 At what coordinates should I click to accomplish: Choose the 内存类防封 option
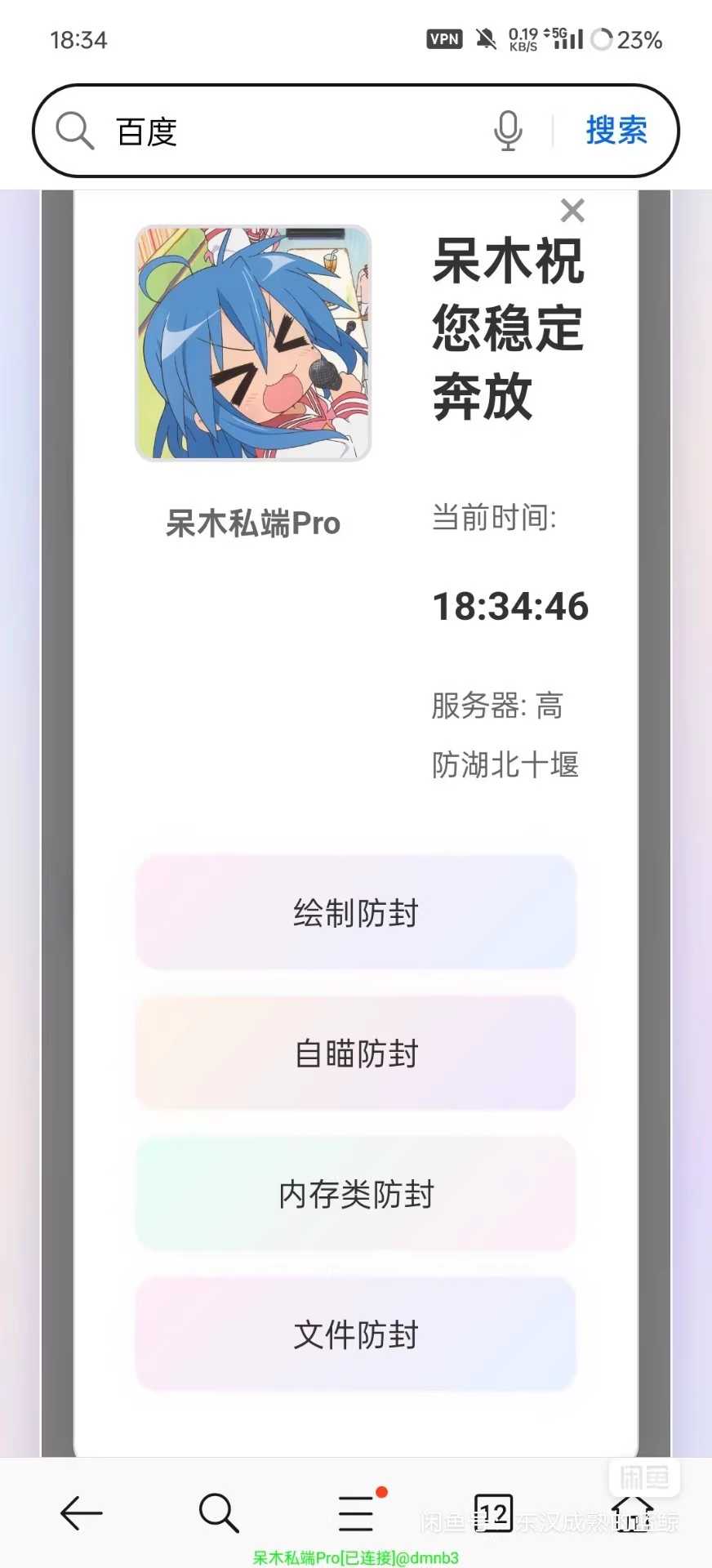[356, 1193]
